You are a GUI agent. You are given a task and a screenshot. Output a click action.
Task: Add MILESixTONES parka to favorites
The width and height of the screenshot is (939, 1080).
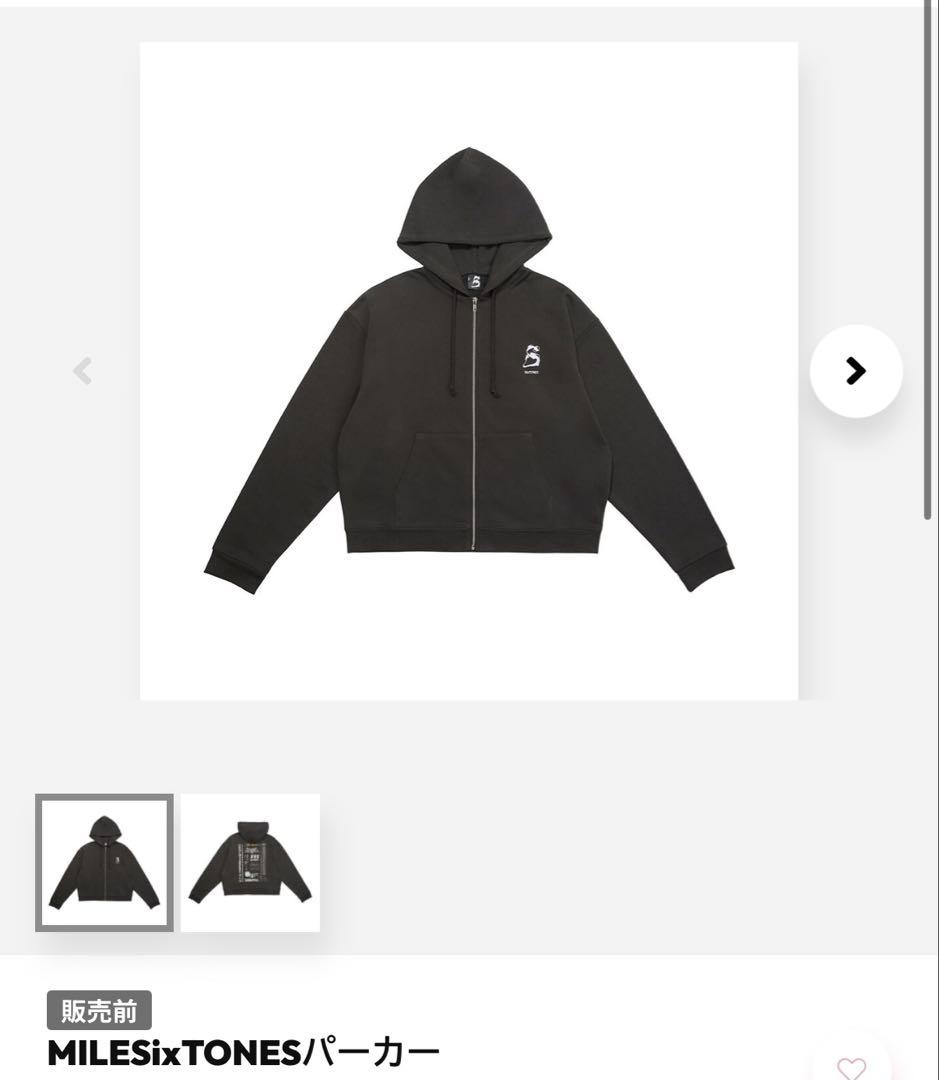click(x=851, y=1066)
